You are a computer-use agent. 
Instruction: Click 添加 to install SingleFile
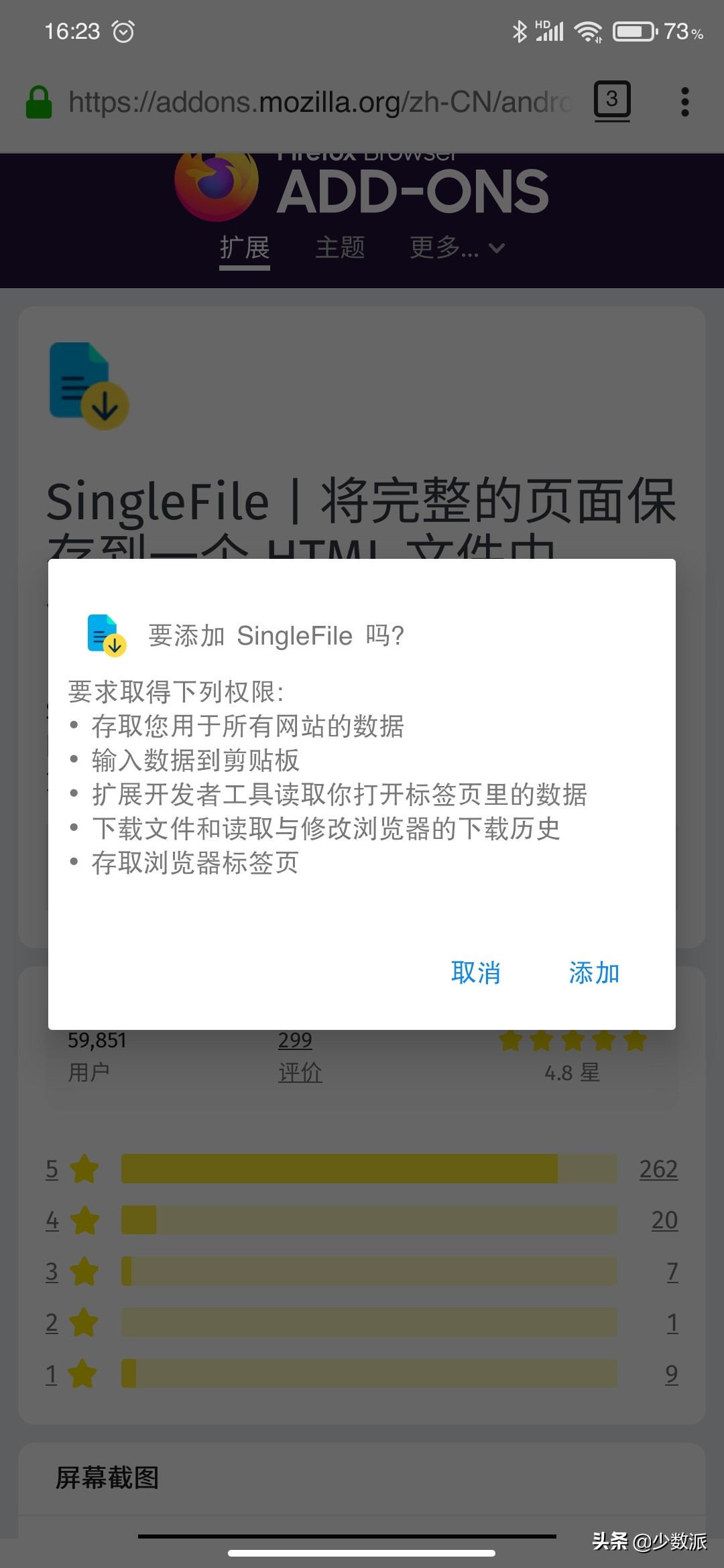coord(593,973)
